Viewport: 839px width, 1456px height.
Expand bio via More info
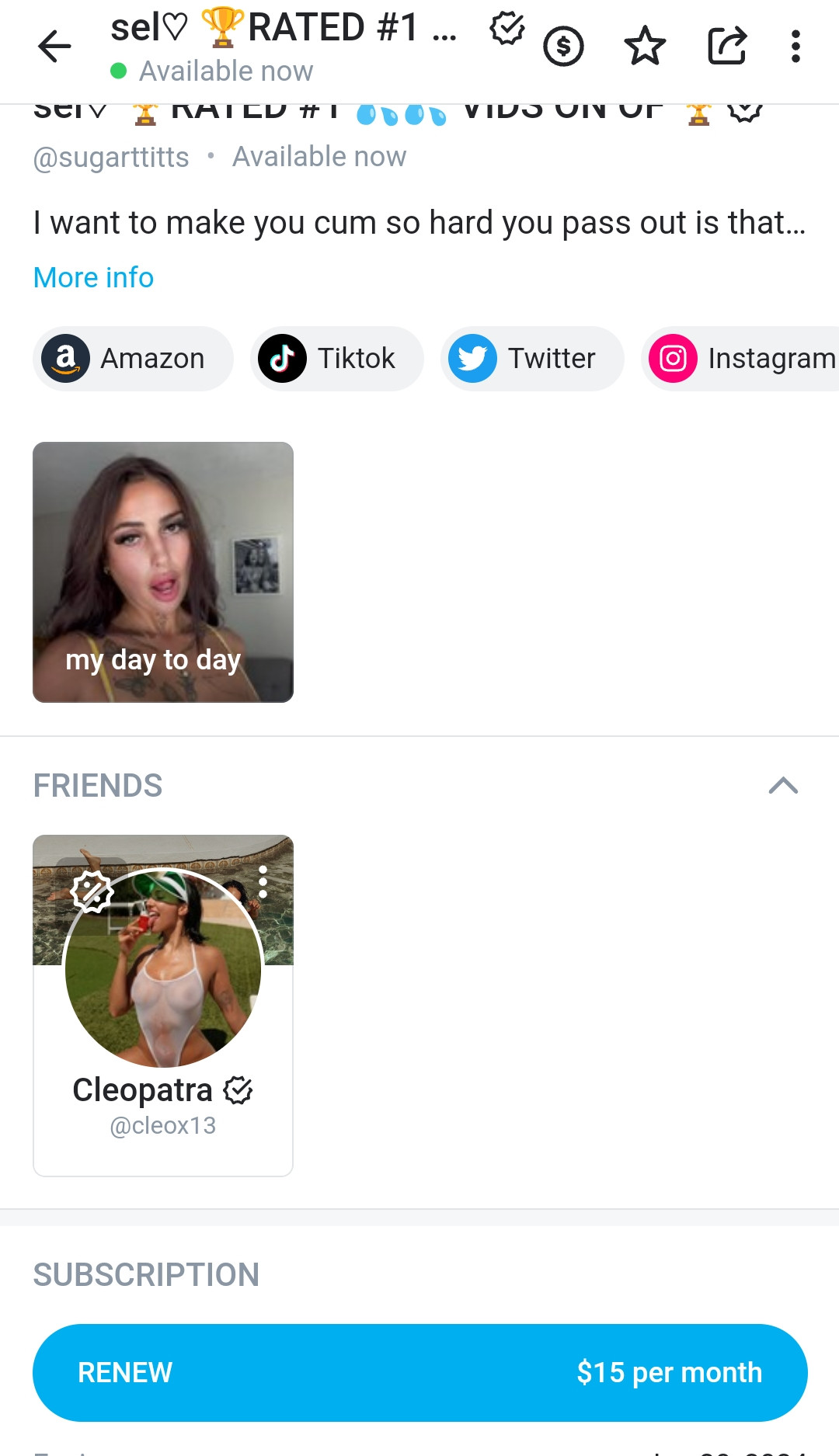93,277
